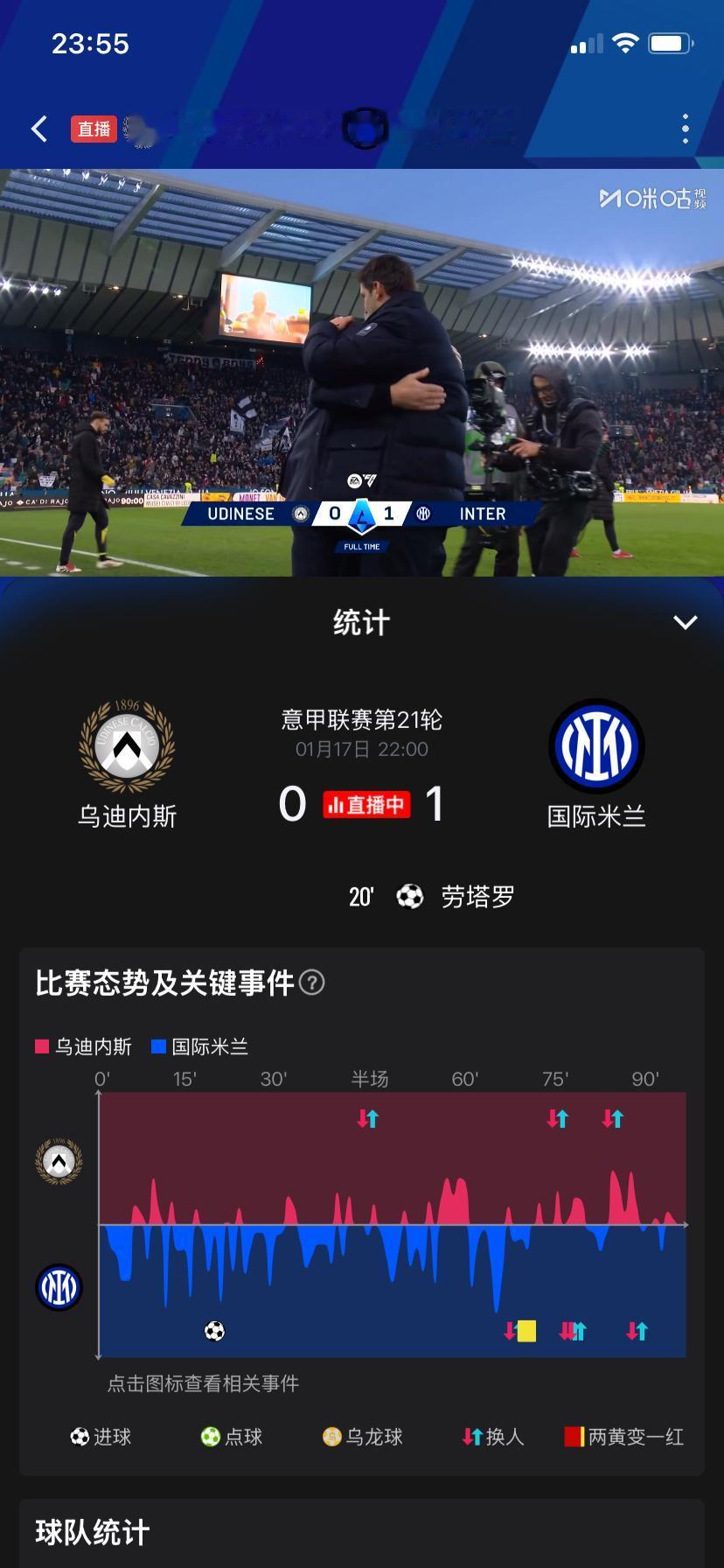Image resolution: width=724 pixels, height=1568 pixels.
Task: Open the three-dot more options menu
Action: pyautogui.click(x=686, y=128)
